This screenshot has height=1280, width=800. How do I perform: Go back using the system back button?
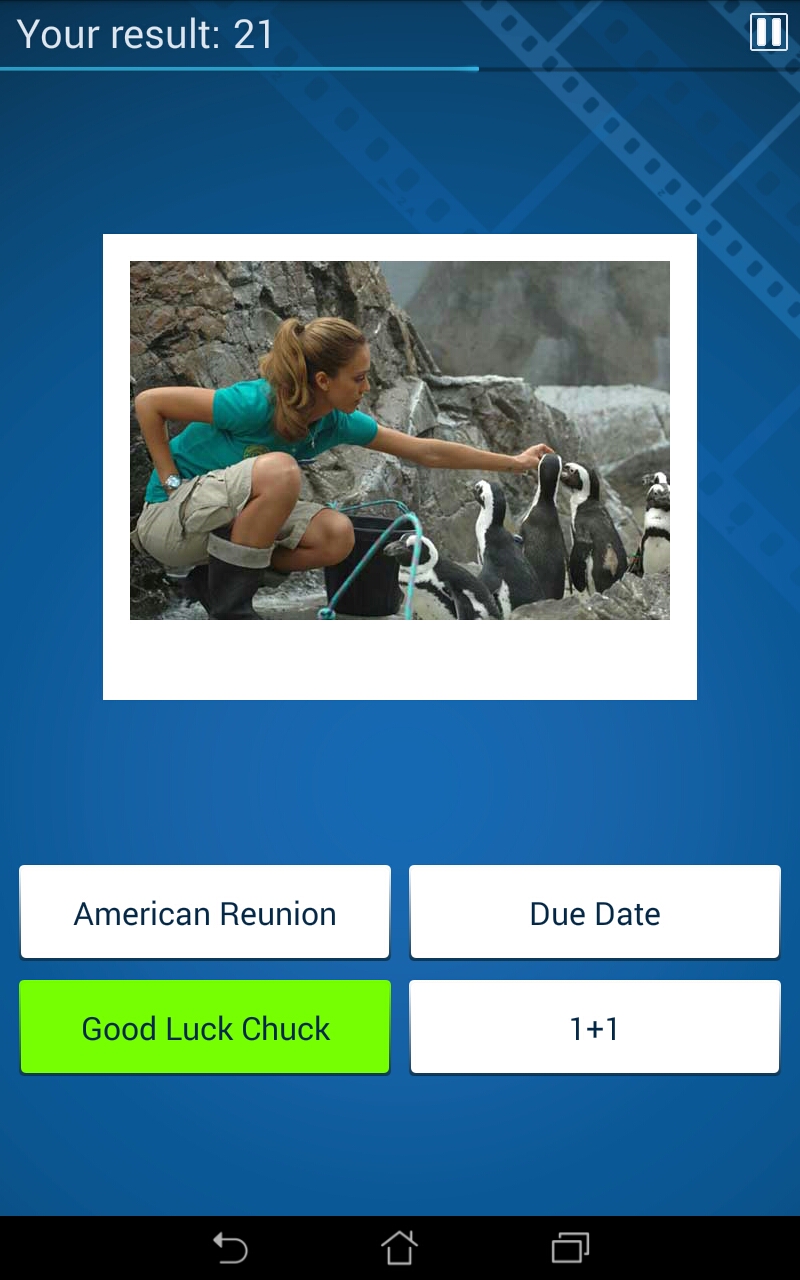(x=230, y=1248)
